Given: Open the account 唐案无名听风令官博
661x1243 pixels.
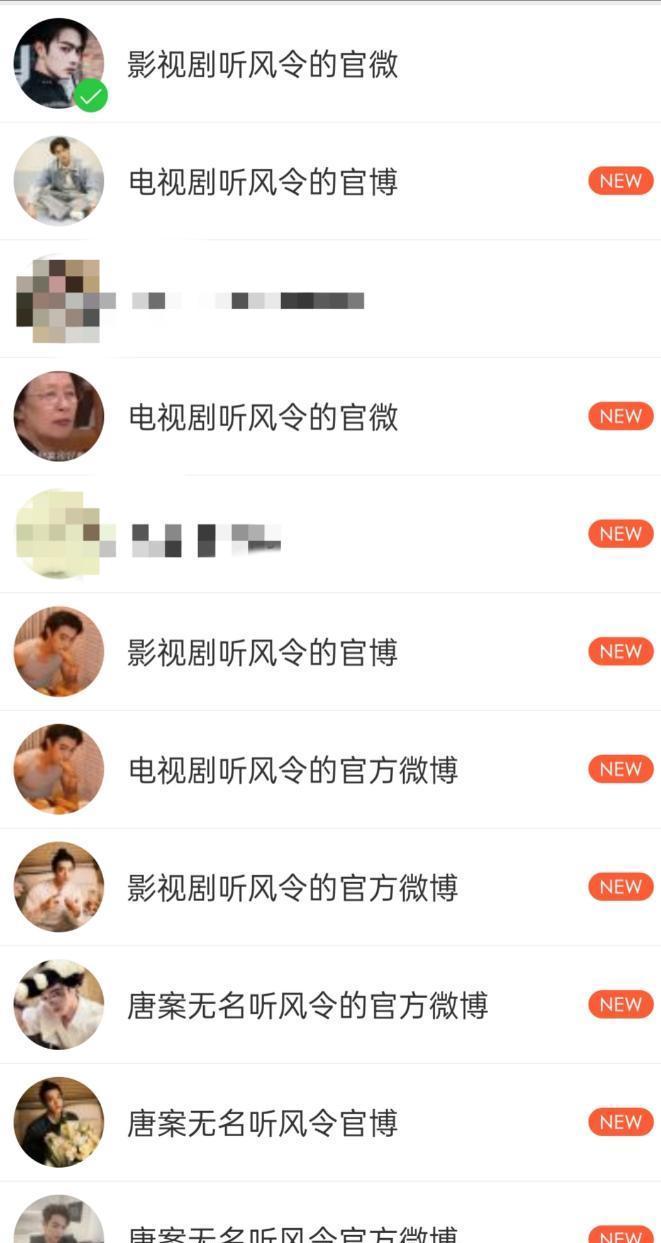Looking at the screenshot, I should click(262, 1123).
